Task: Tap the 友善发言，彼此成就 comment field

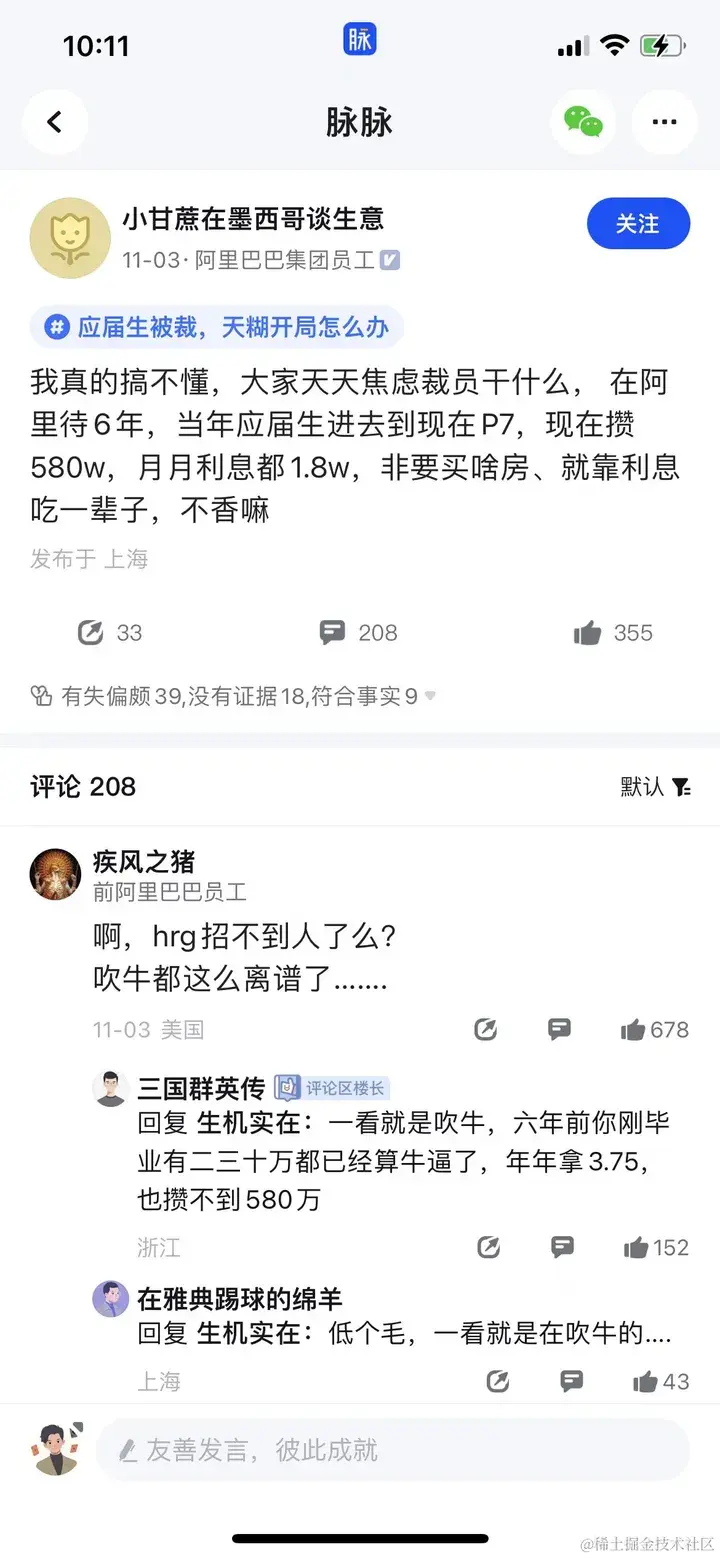Action: pyautogui.click(x=392, y=1450)
